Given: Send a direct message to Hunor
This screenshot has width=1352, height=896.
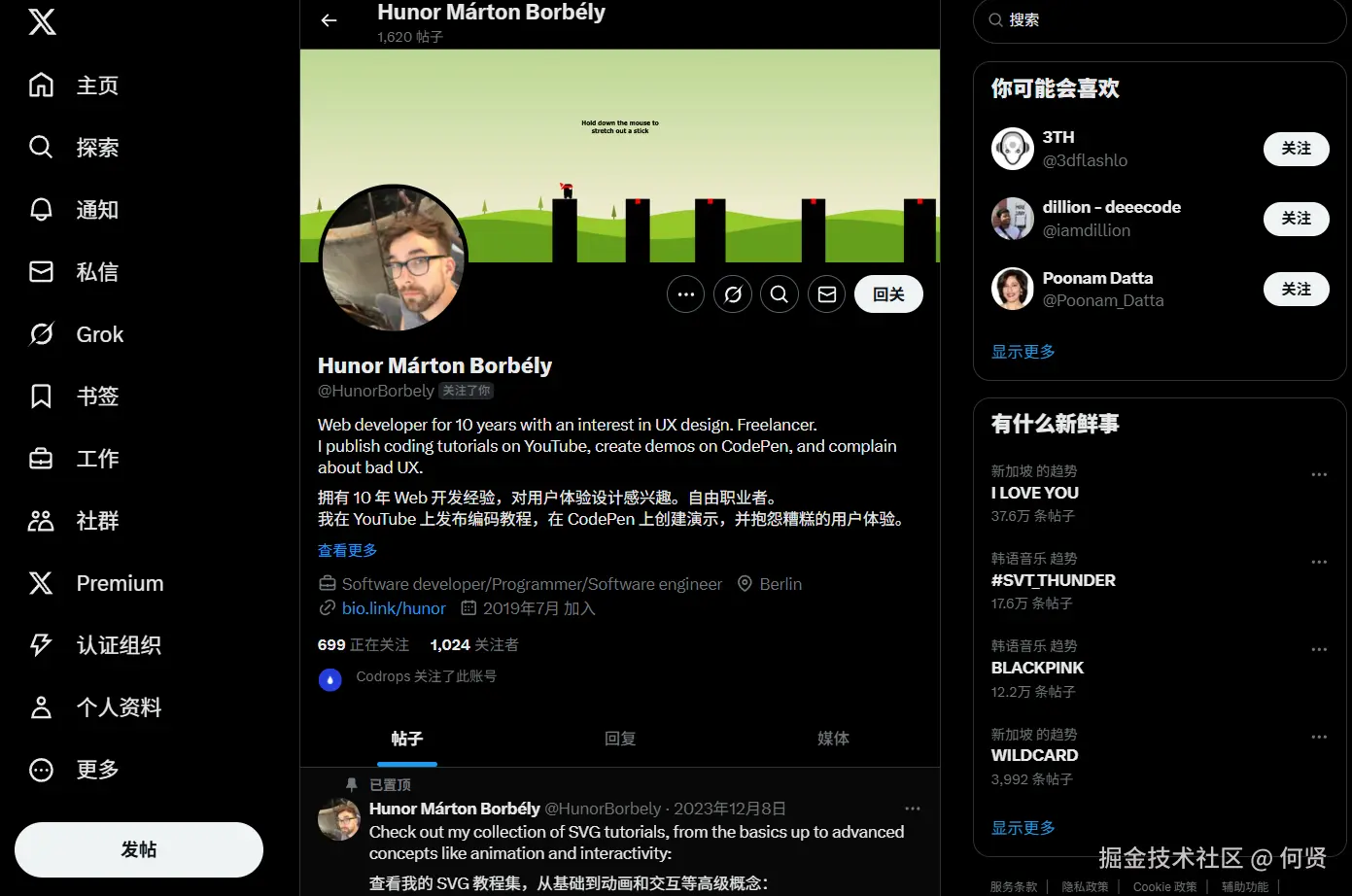Looking at the screenshot, I should click(827, 294).
